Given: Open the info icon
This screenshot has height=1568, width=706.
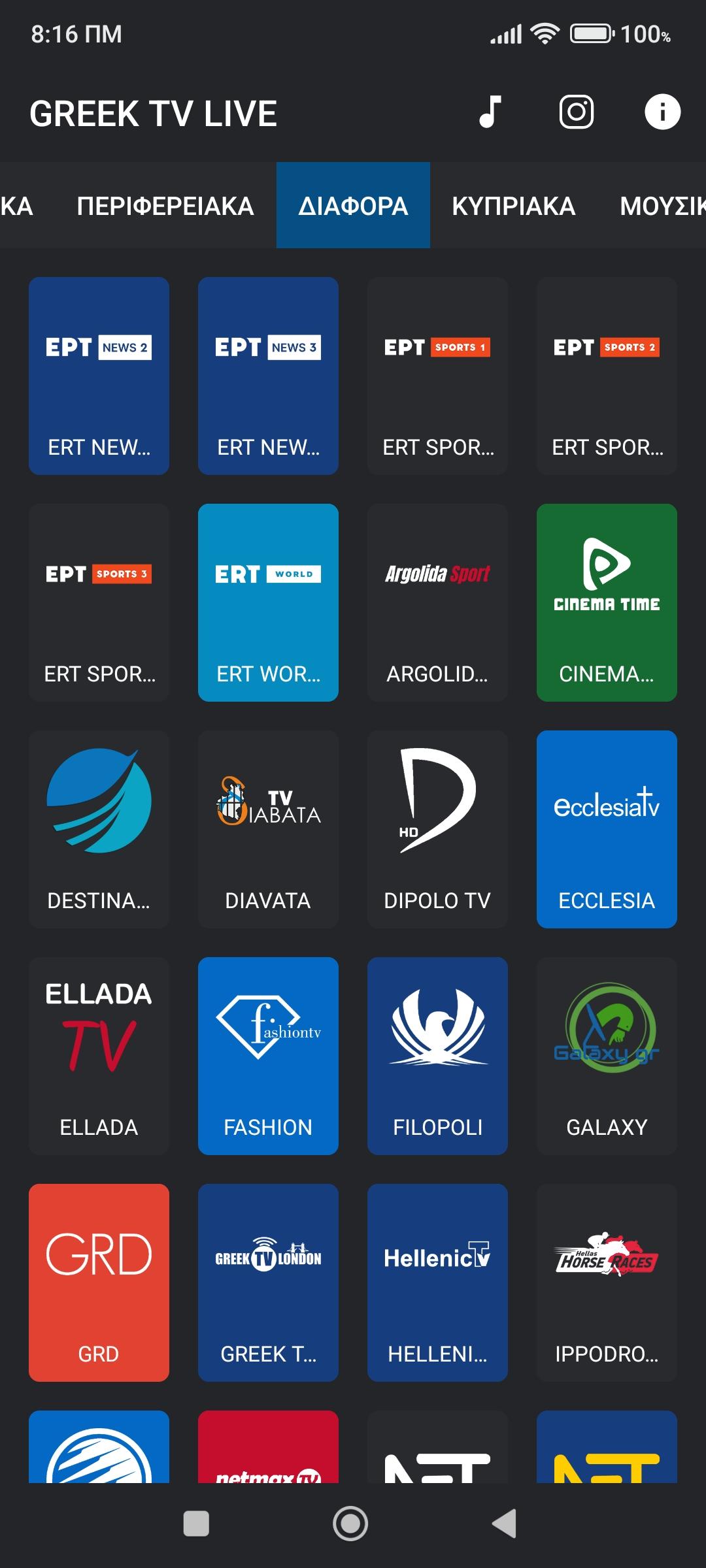Looking at the screenshot, I should click(662, 112).
